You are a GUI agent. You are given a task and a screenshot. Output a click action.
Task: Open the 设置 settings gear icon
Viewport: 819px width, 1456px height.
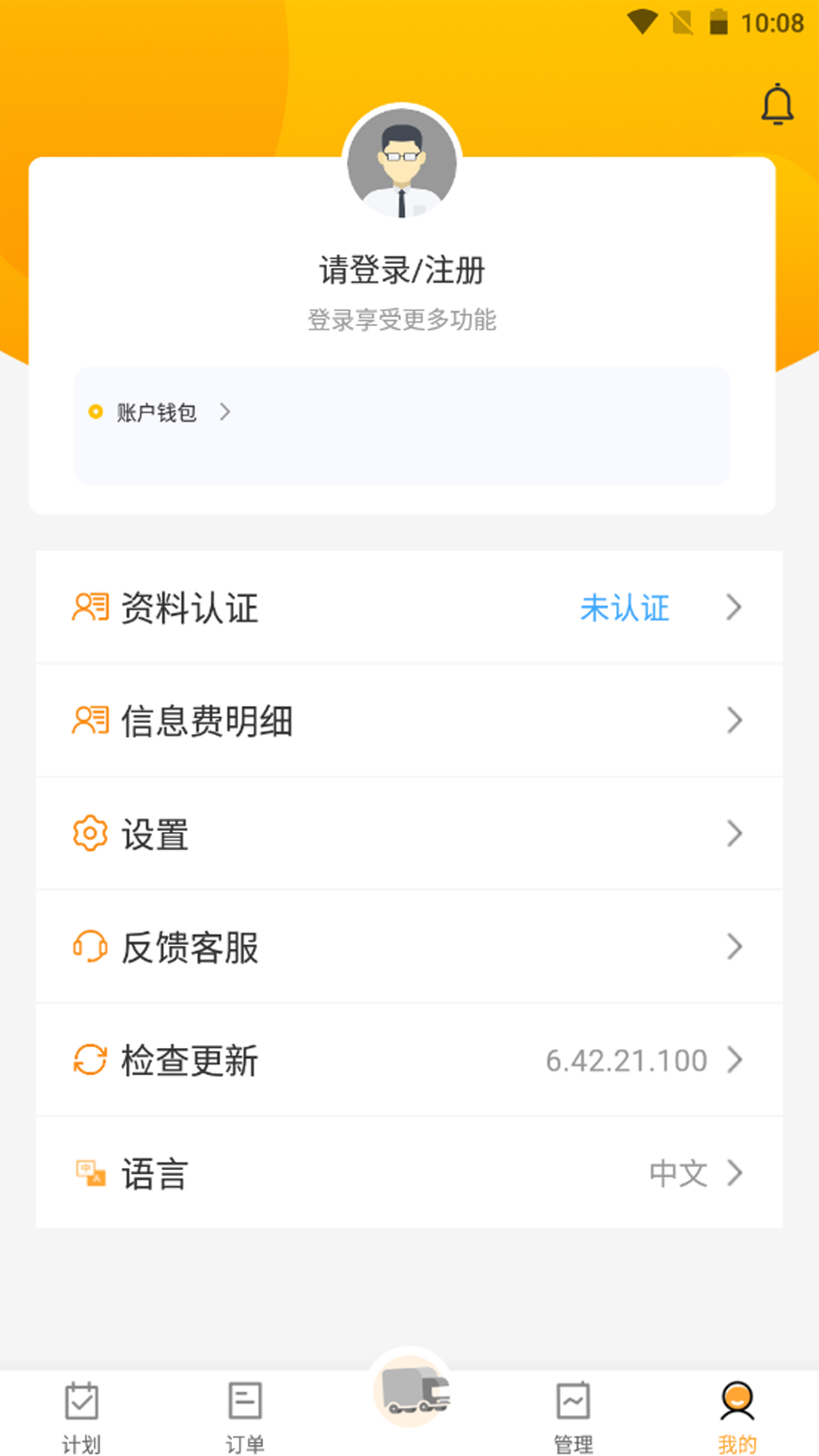tap(89, 833)
